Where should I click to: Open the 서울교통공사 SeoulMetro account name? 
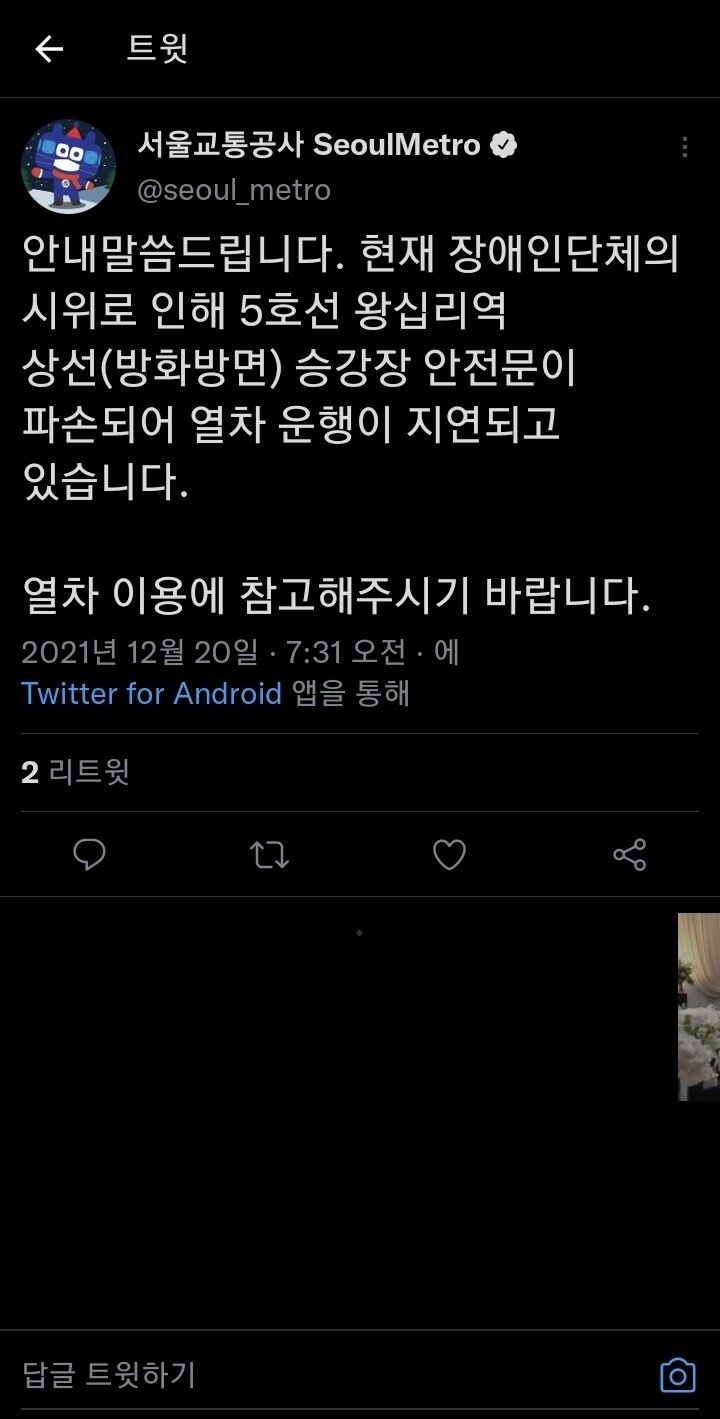[x=309, y=145]
